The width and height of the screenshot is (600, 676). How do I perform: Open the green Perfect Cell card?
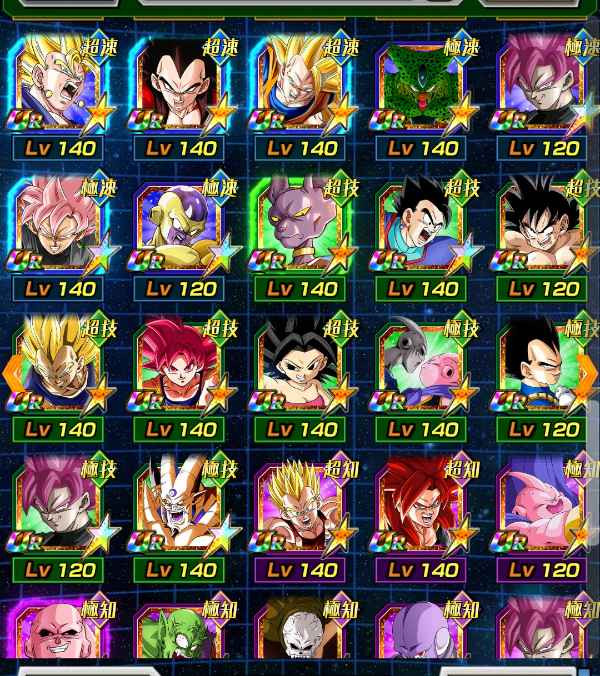[421, 88]
